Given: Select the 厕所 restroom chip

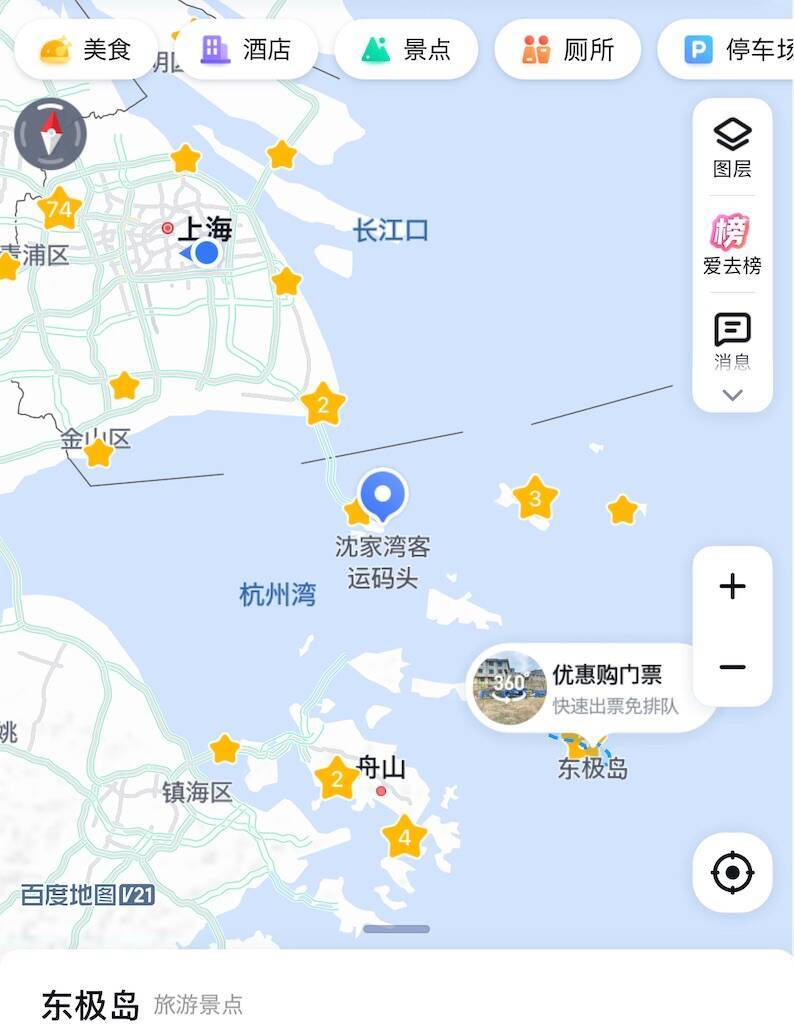Looking at the screenshot, I should pos(567,50).
